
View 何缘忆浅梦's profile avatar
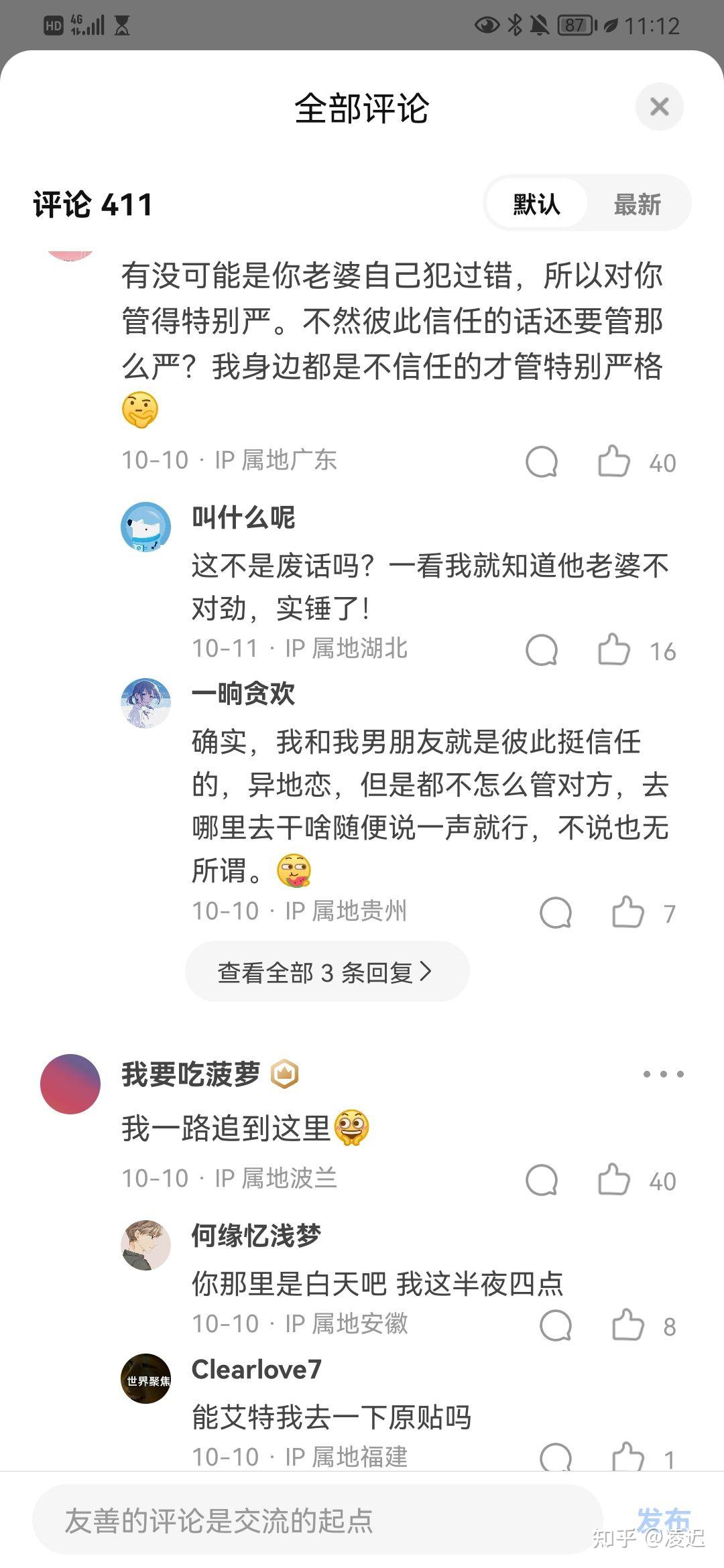(145, 1244)
